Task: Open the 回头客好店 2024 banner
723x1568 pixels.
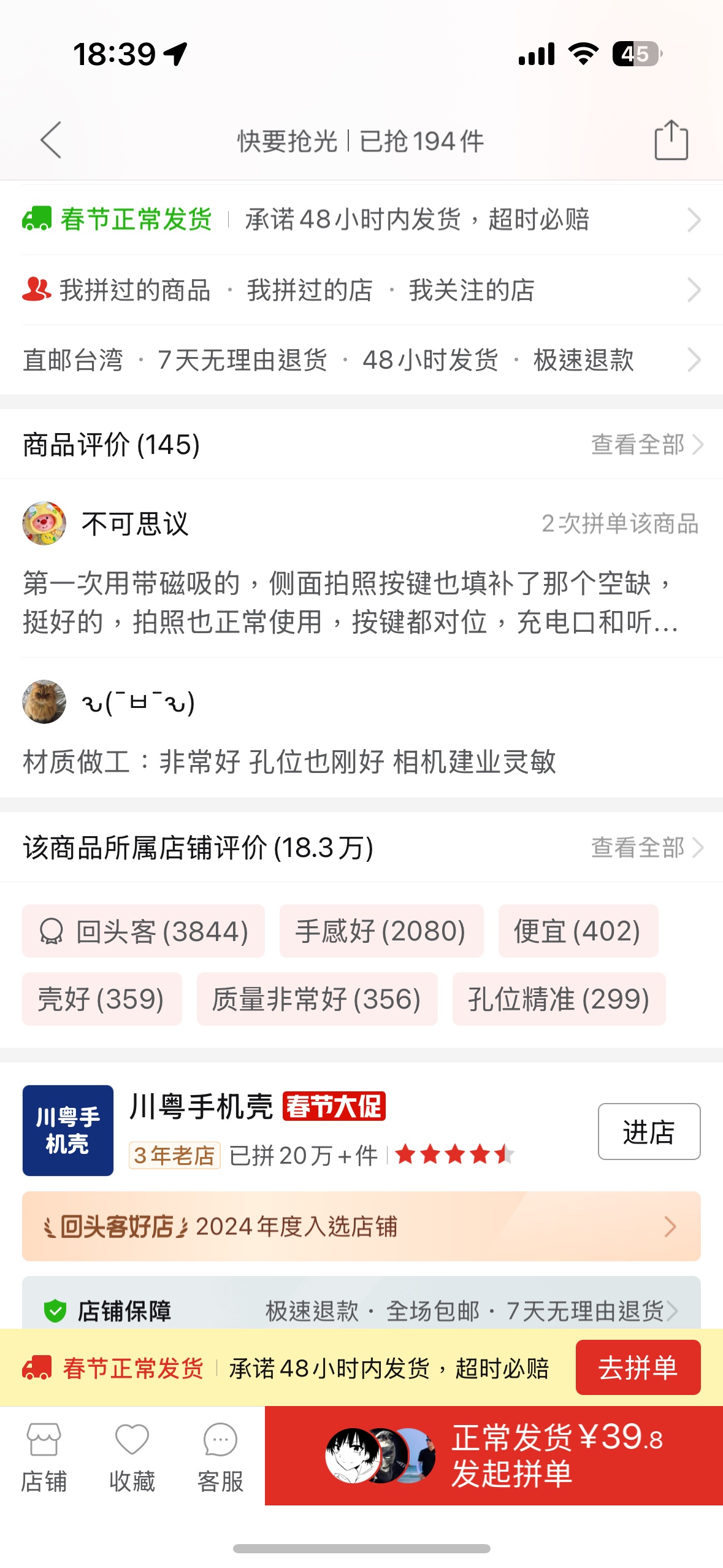Action: tap(361, 1227)
